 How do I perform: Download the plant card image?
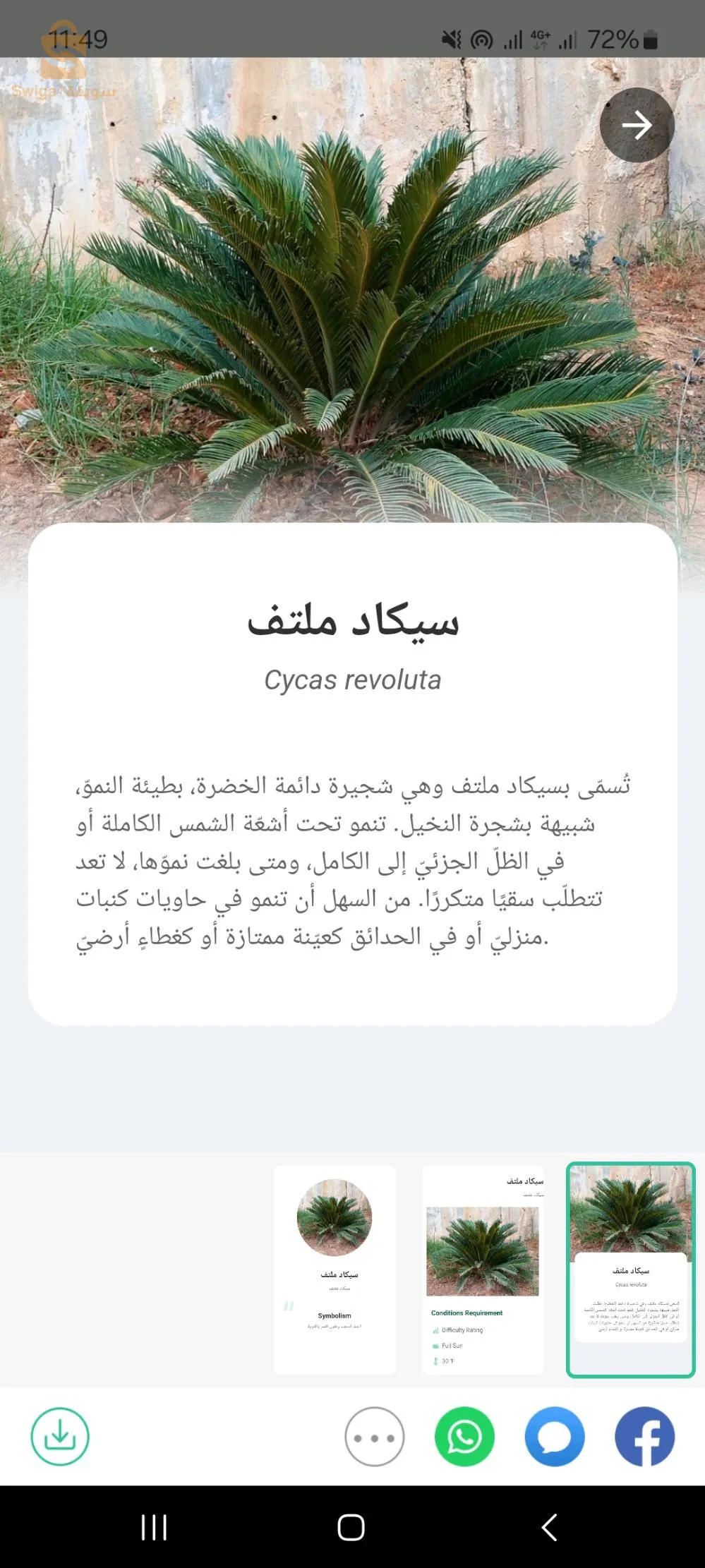click(x=60, y=1437)
